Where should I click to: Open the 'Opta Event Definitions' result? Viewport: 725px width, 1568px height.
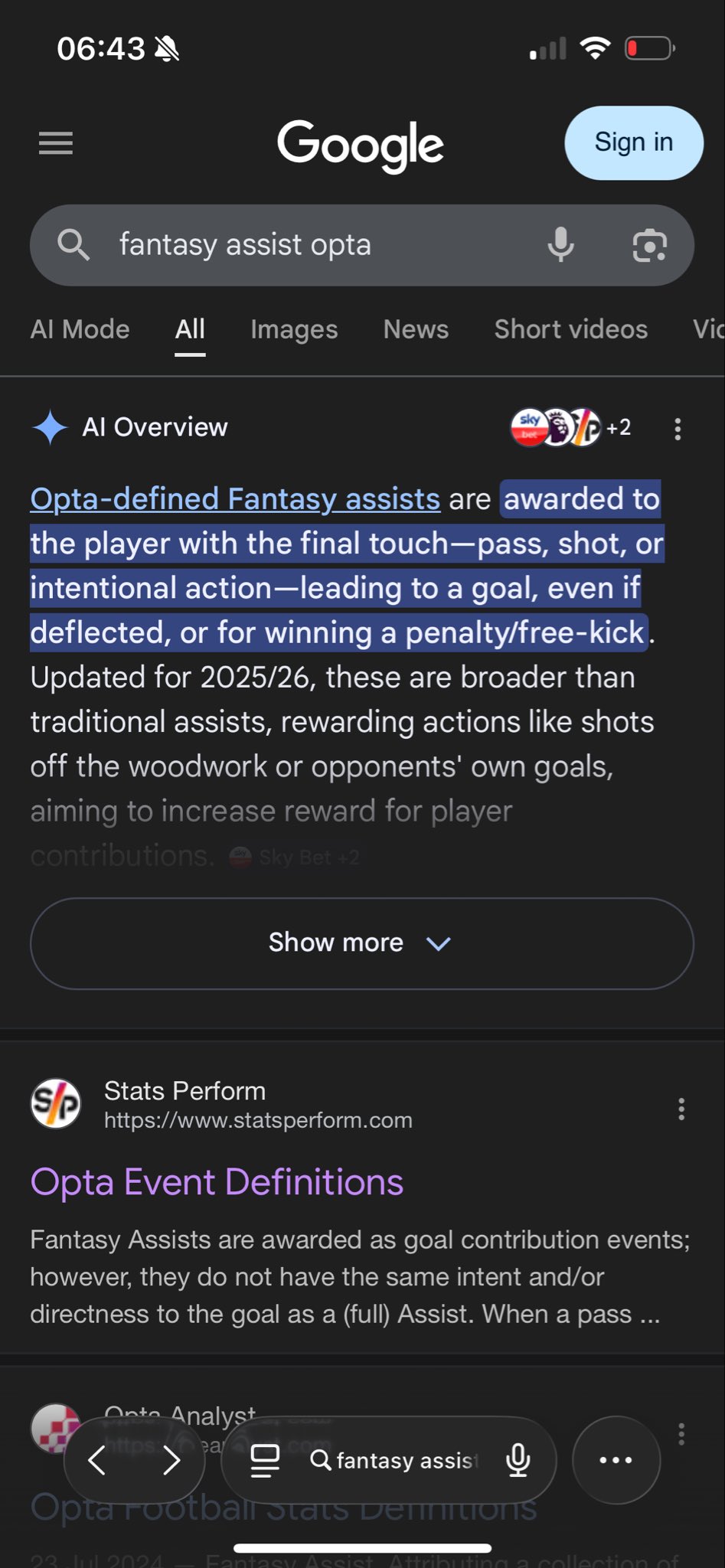coord(217,1181)
